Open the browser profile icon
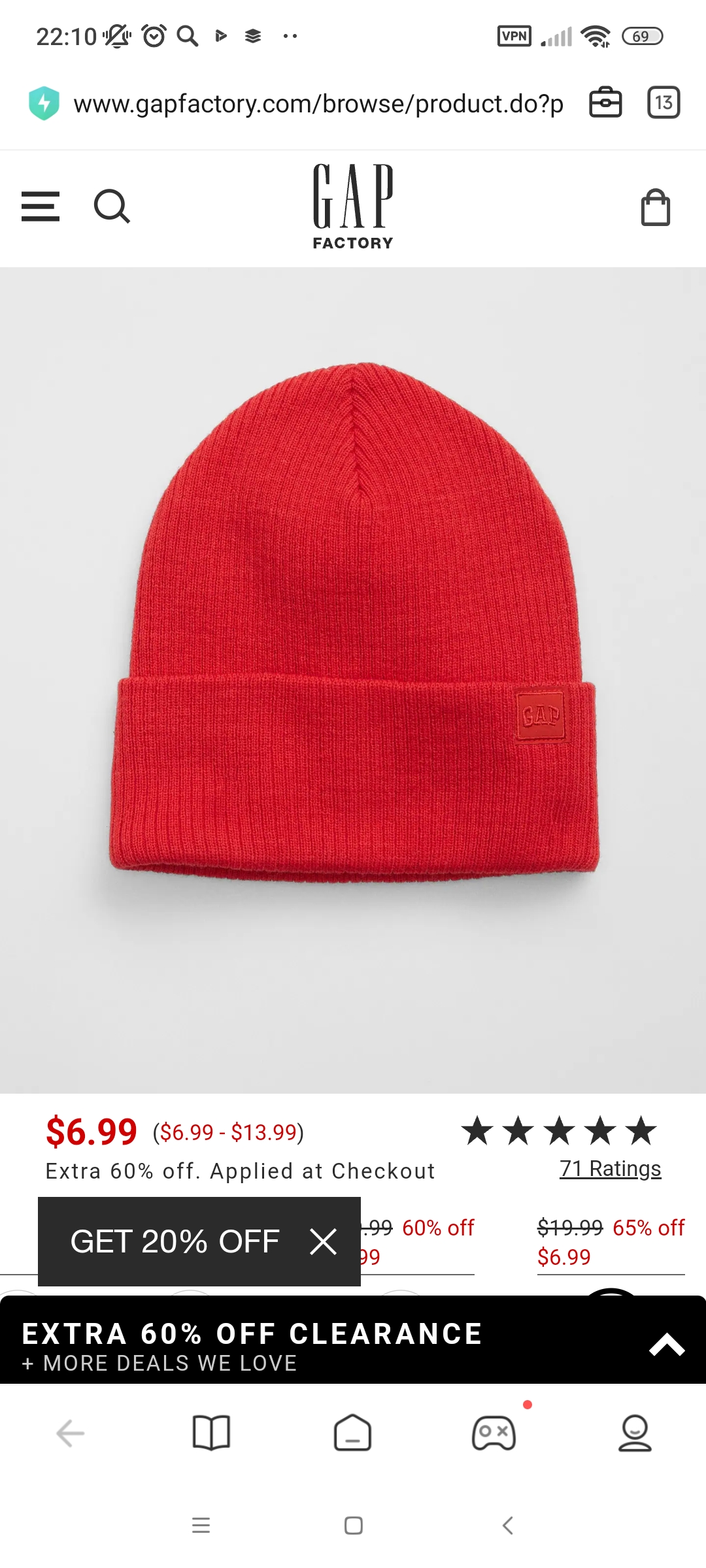 635,1433
